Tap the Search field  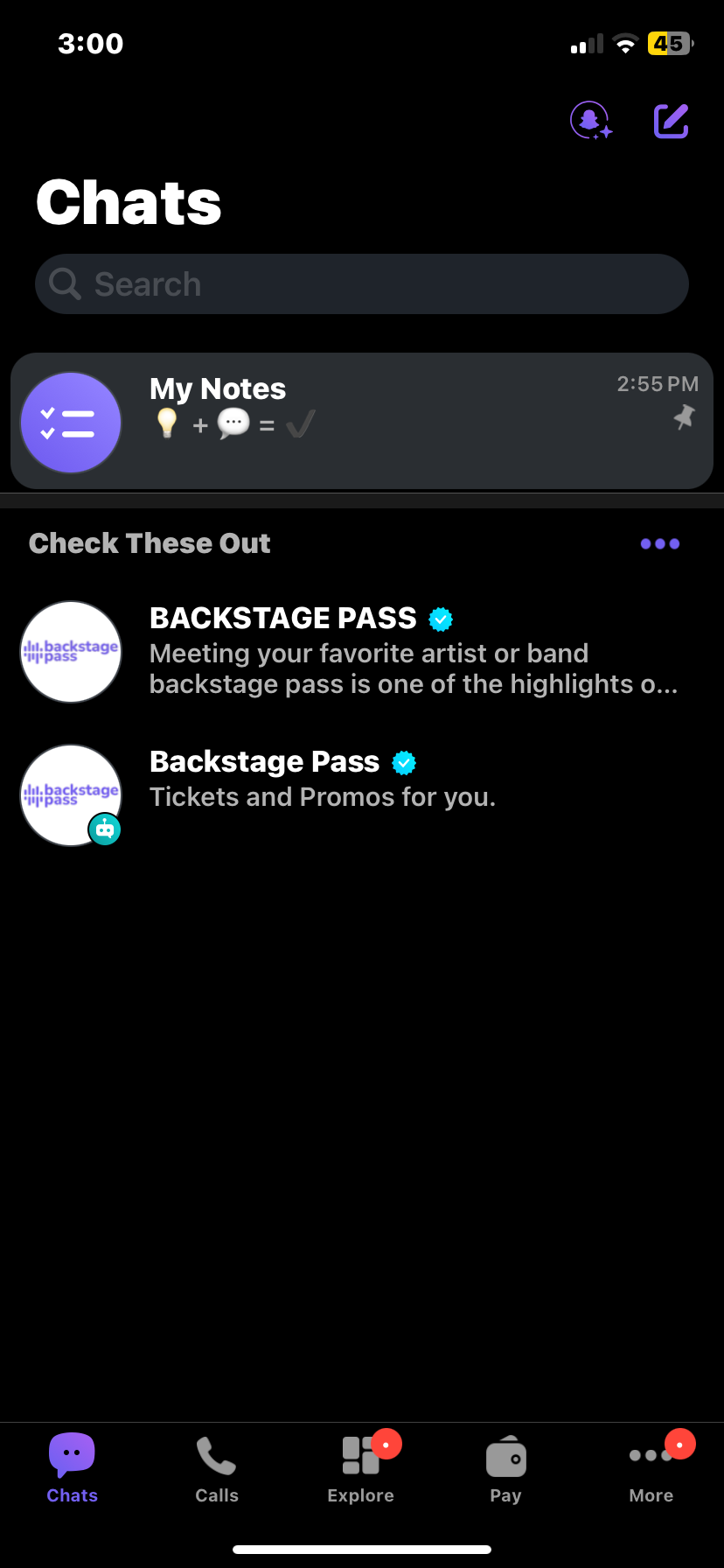(362, 284)
